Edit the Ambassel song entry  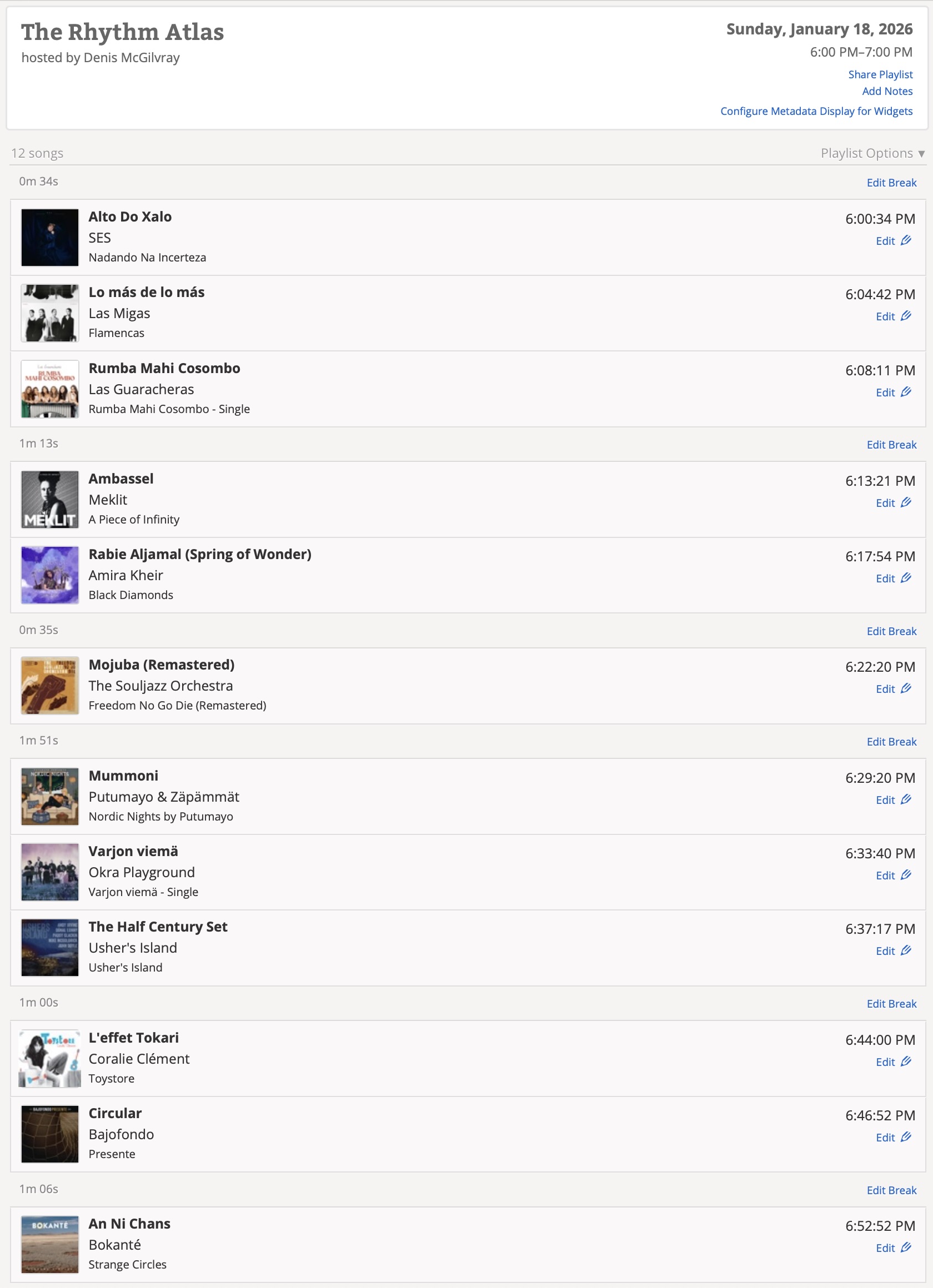point(892,502)
